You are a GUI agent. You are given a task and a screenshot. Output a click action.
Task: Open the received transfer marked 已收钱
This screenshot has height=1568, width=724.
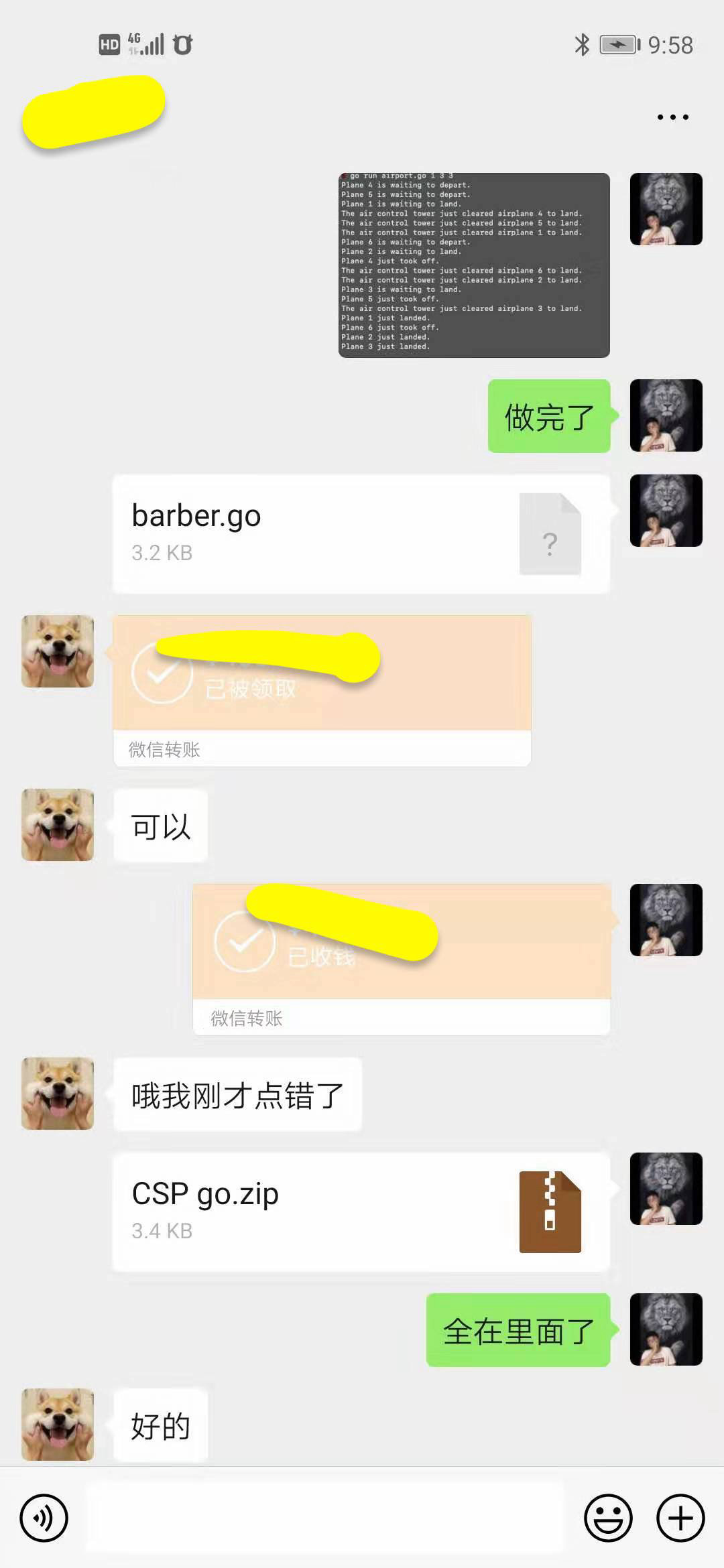402,959
